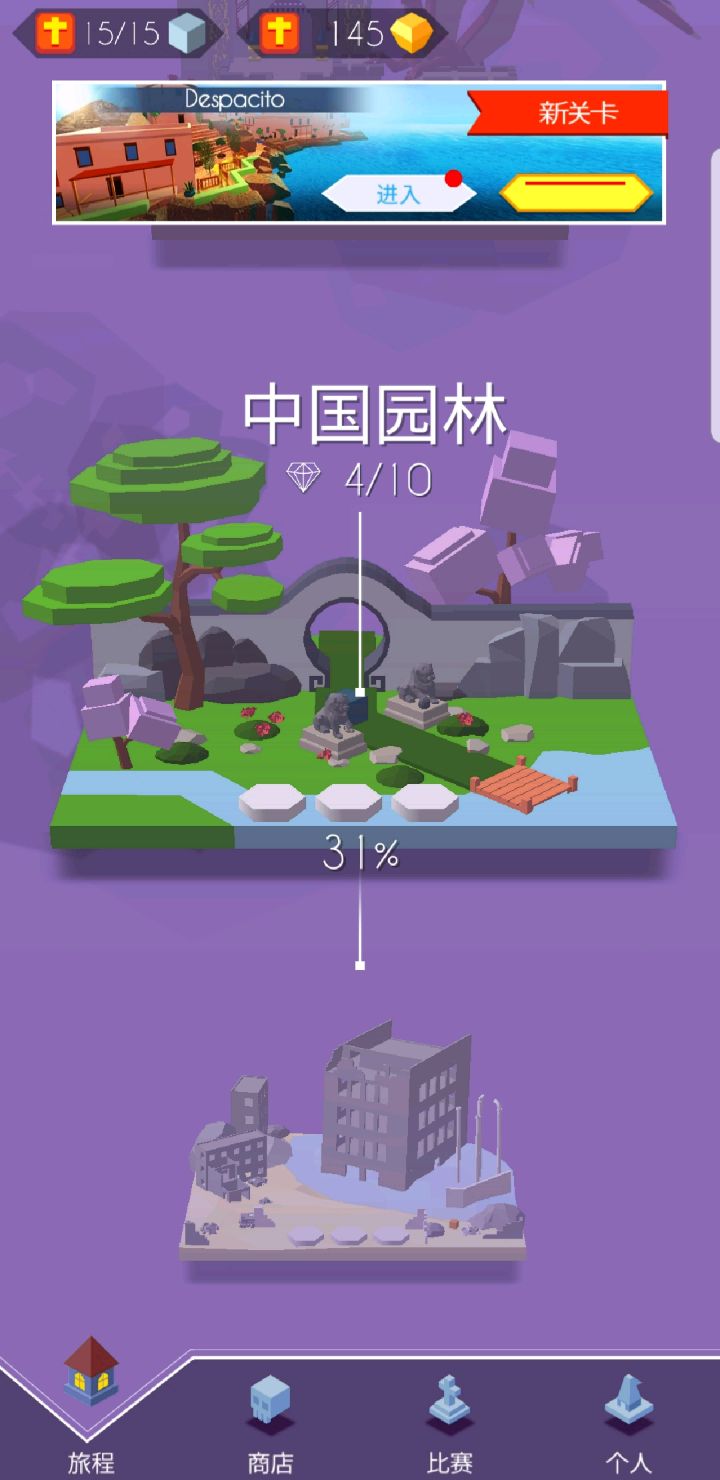The height and width of the screenshot is (1480, 720).
Task: Tap the yellow button on Despacito banner
Action: pos(576,193)
